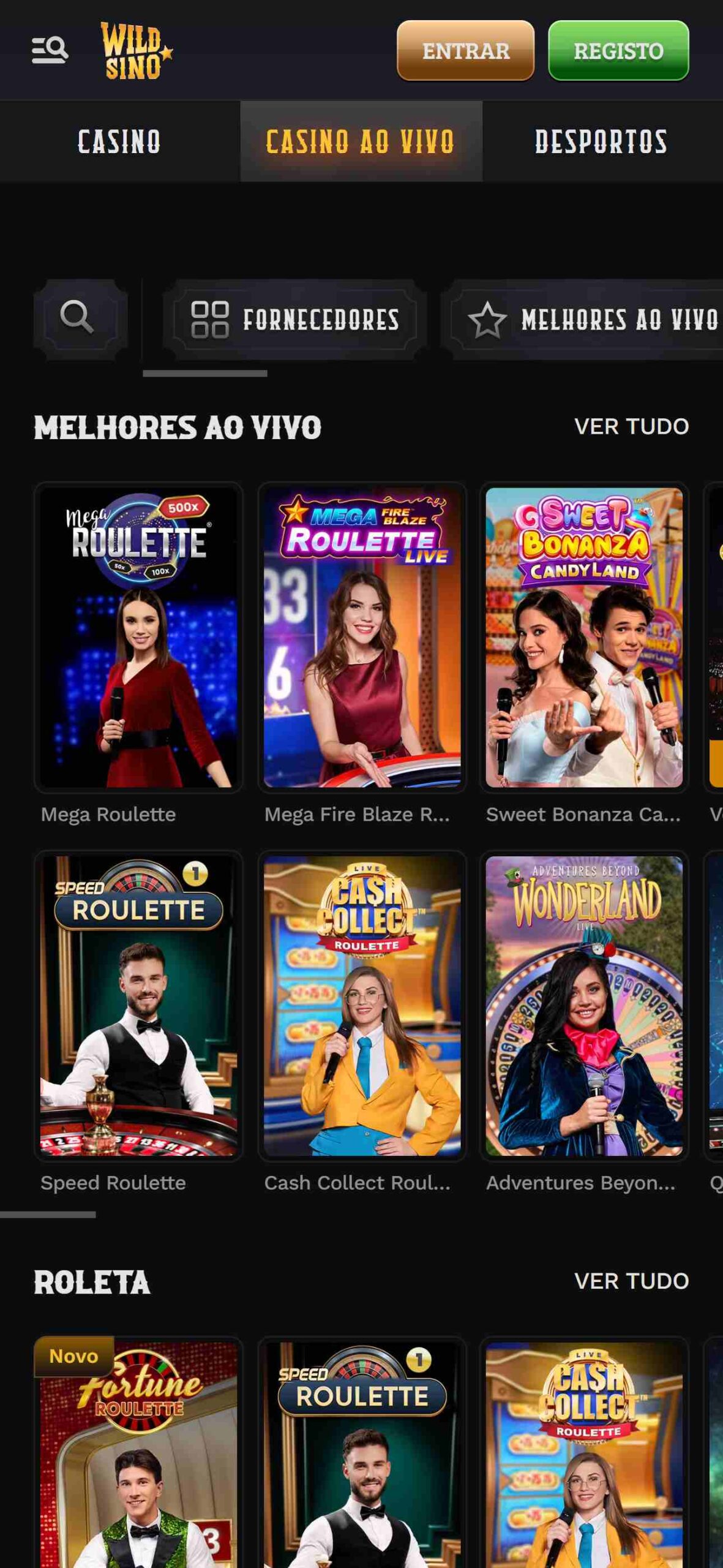723x1568 pixels.
Task: Open the menu search icon
Action: (x=50, y=50)
